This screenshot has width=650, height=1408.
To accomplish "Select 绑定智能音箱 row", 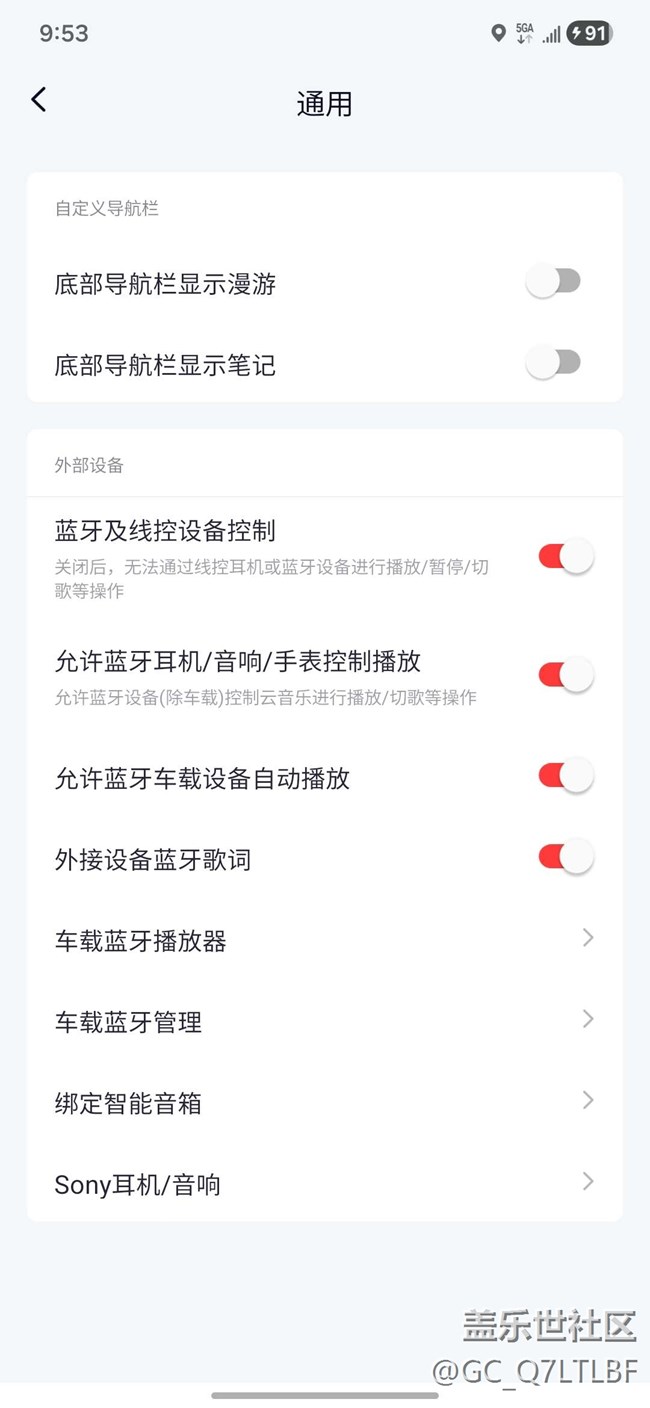I will point(324,1102).
